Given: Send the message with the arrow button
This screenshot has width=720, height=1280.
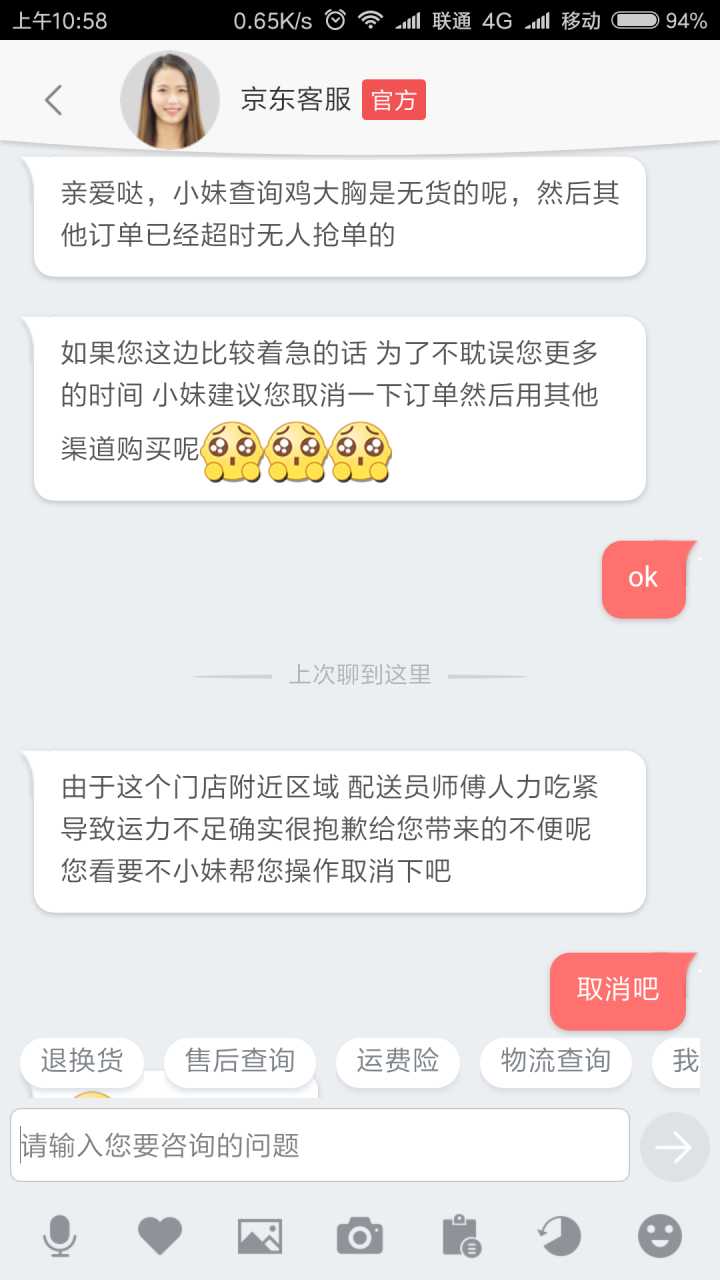Looking at the screenshot, I should tap(674, 1147).
